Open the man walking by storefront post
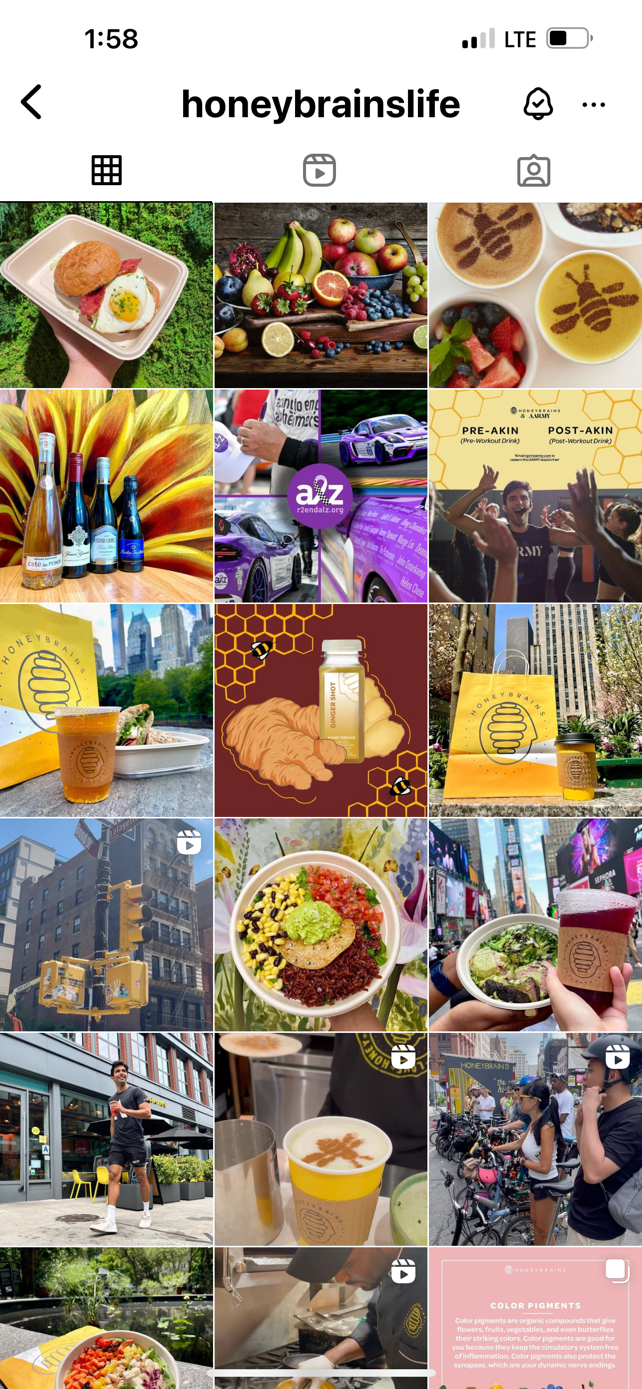 tap(106, 1139)
